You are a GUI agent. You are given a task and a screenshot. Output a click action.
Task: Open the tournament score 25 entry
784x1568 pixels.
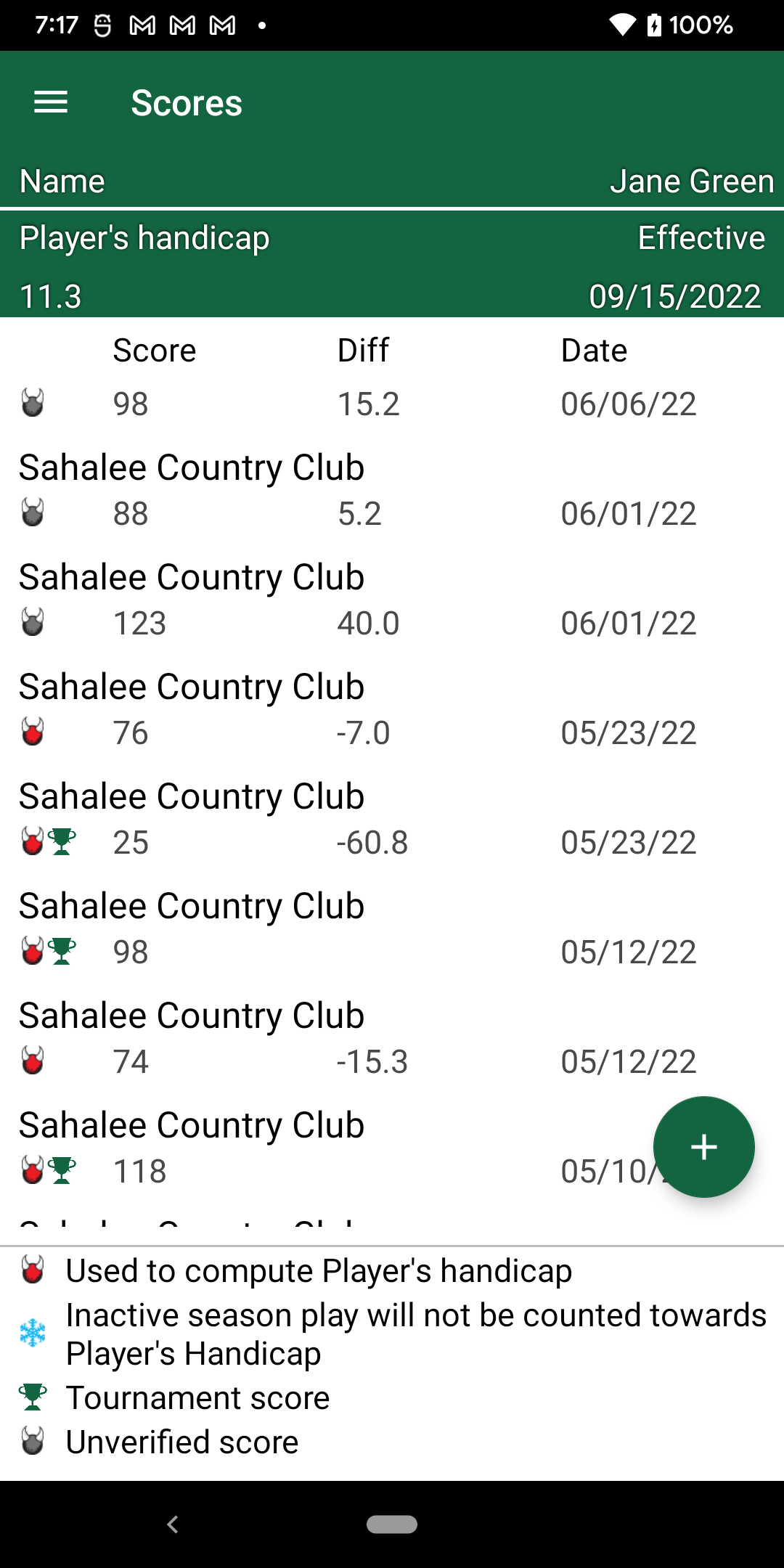click(x=392, y=870)
